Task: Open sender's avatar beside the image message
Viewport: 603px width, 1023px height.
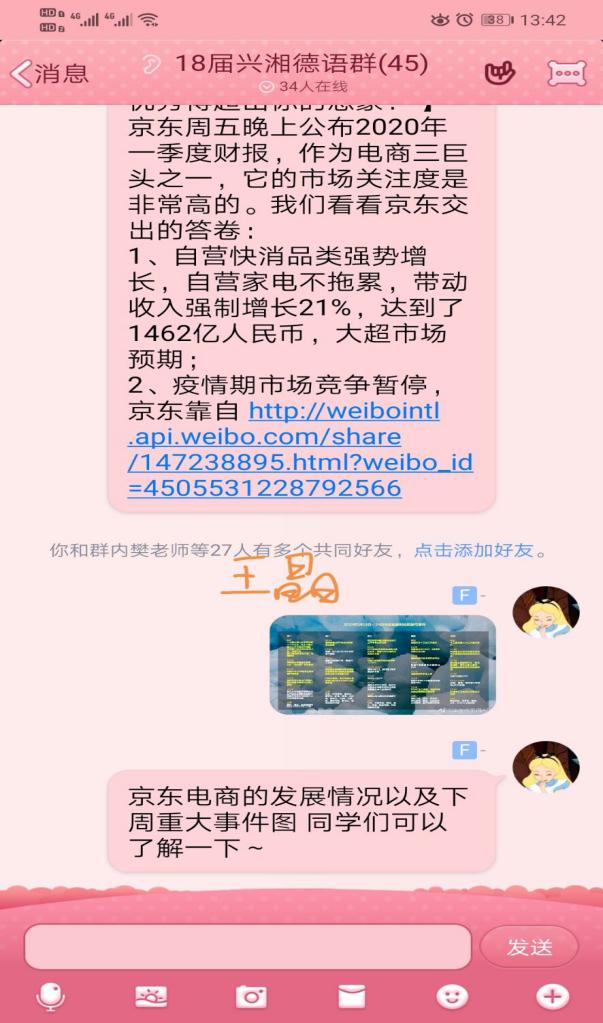Action: (x=546, y=612)
